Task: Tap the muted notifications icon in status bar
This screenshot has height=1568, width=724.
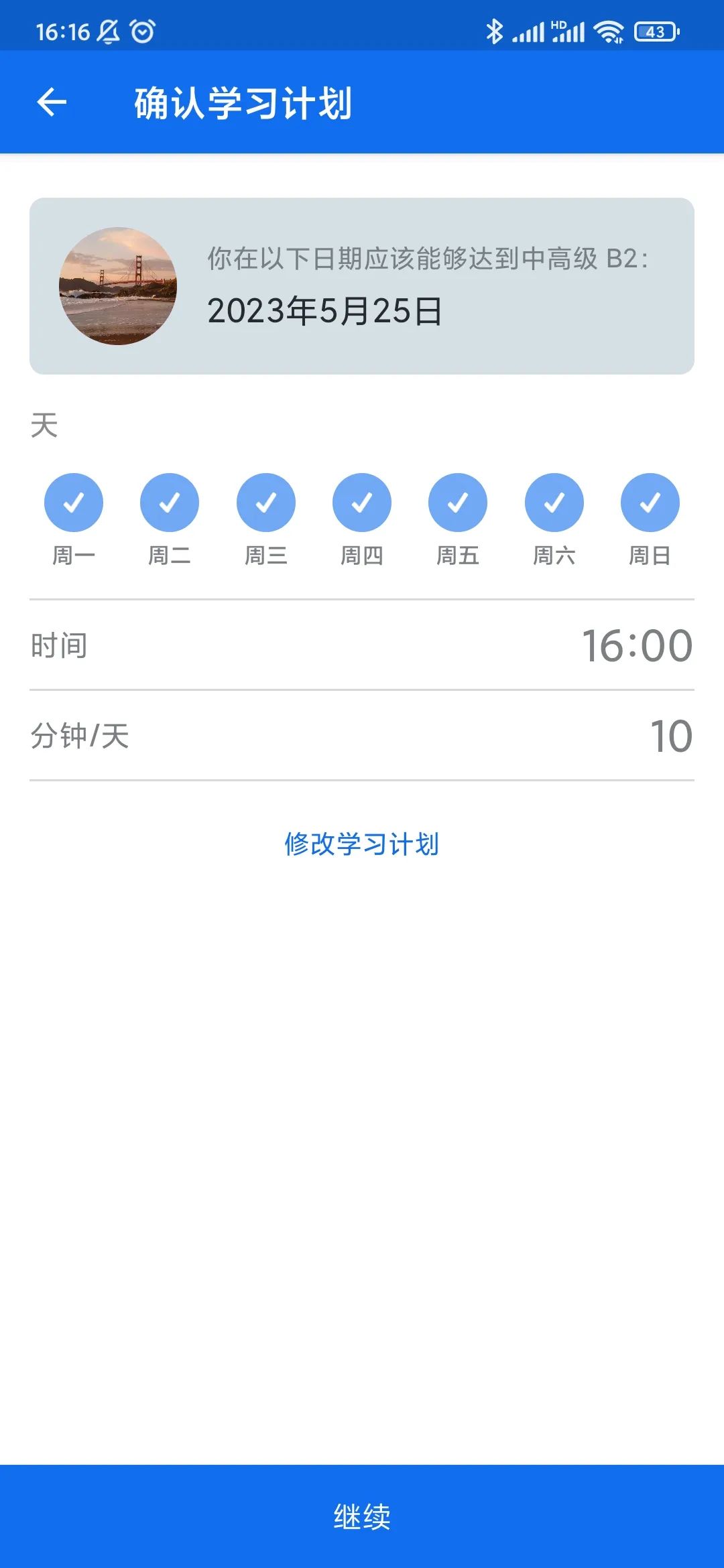Action: [x=109, y=29]
